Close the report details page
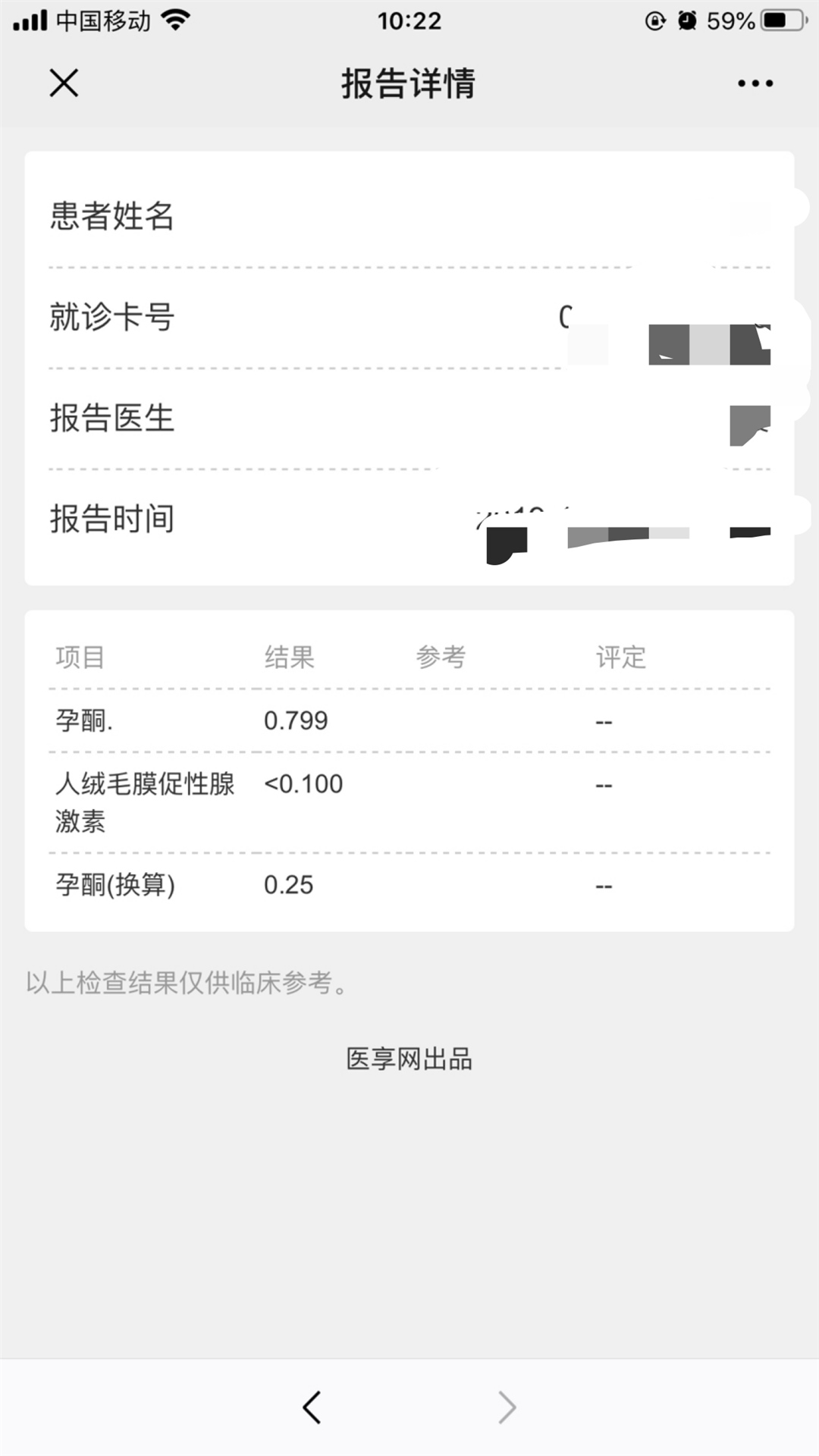The image size is (819, 1456). pos(64,83)
